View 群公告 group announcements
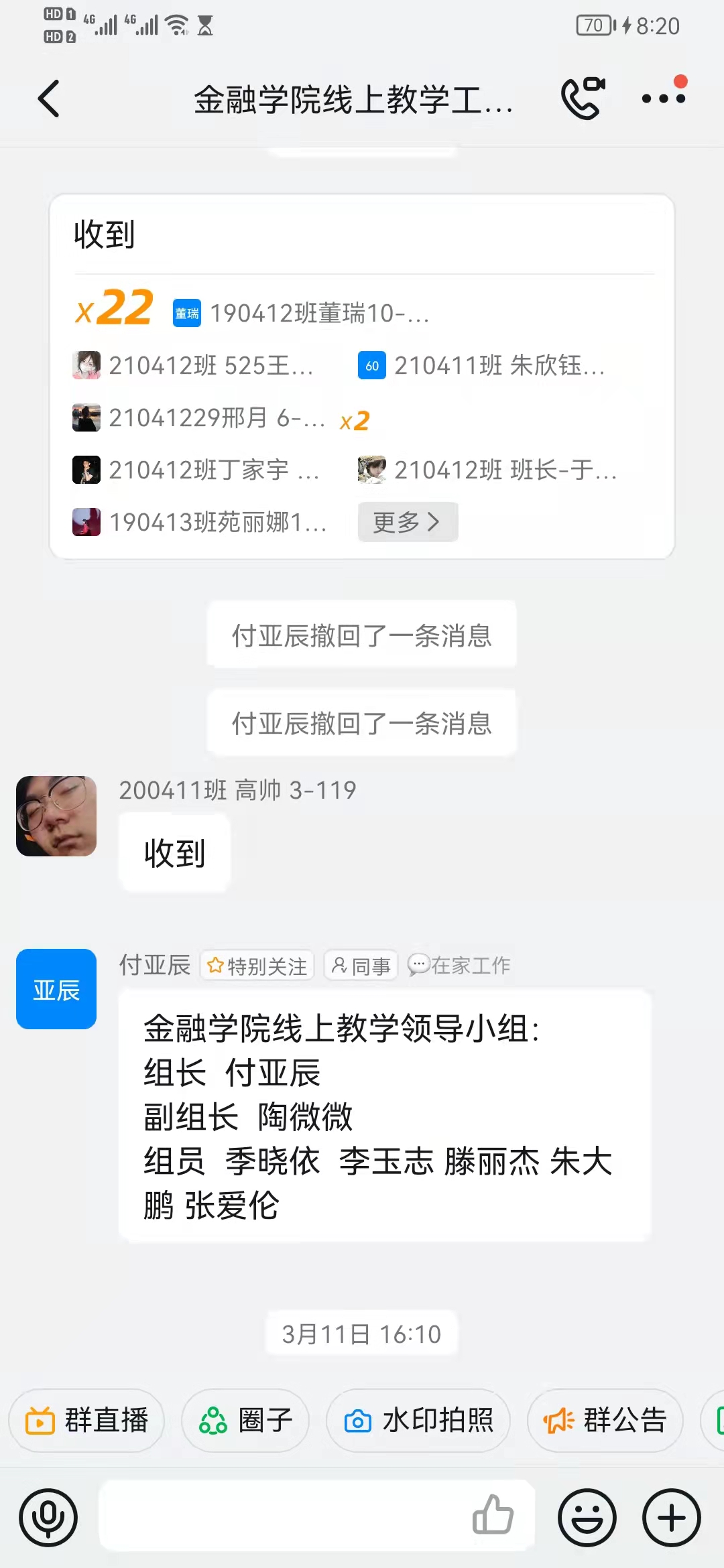 605,1420
